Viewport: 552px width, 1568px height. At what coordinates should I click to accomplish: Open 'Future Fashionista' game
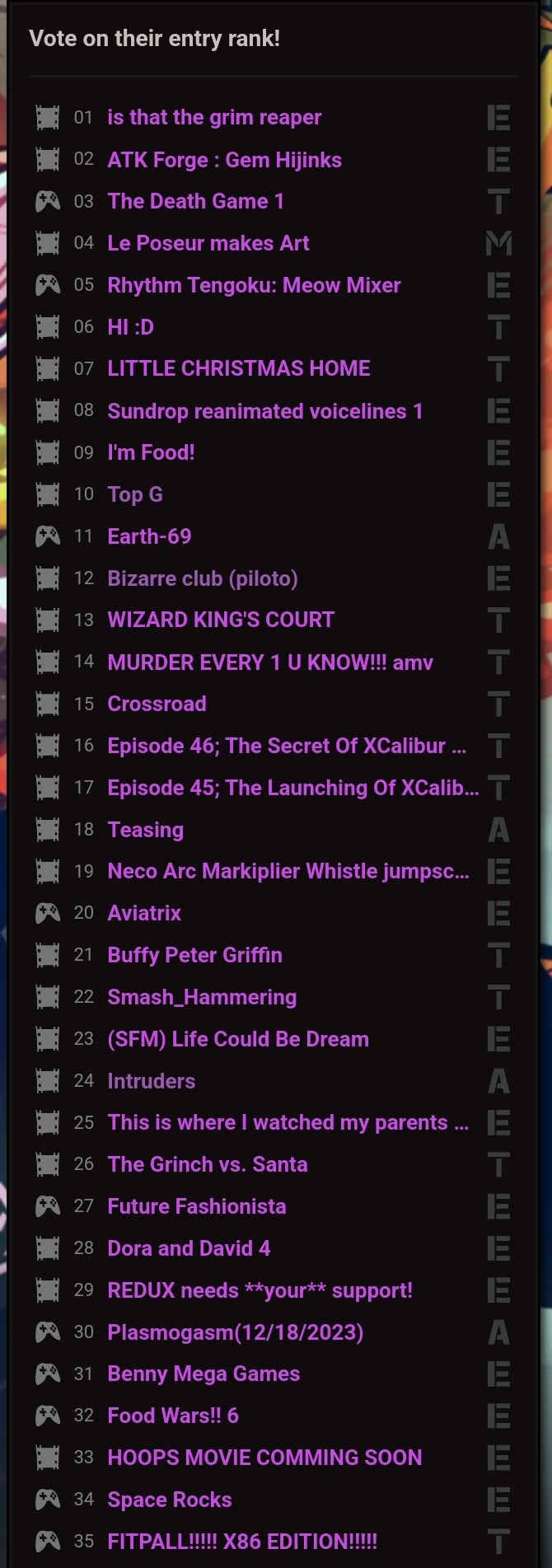(x=196, y=1206)
